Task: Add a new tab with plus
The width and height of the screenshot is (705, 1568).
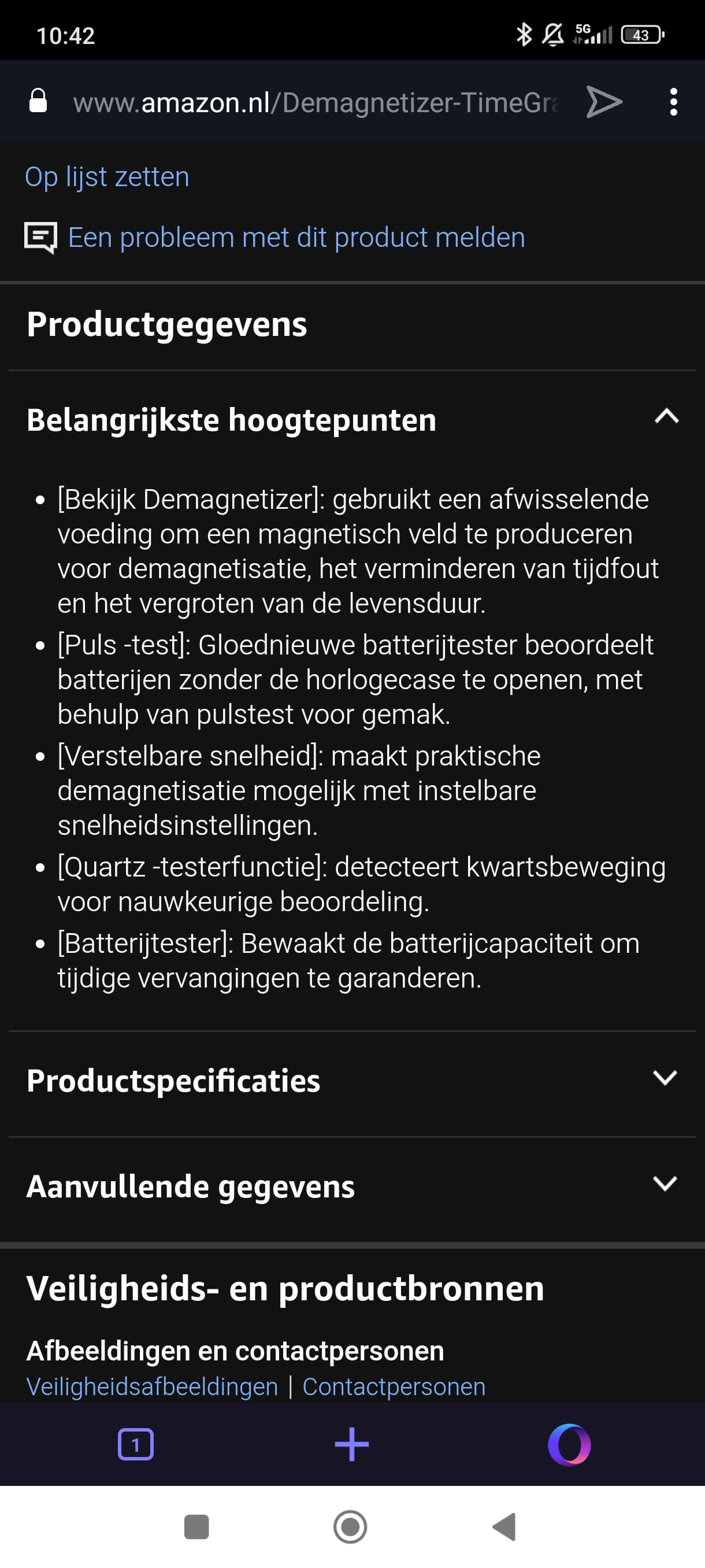Action: pyautogui.click(x=351, y=1444)
